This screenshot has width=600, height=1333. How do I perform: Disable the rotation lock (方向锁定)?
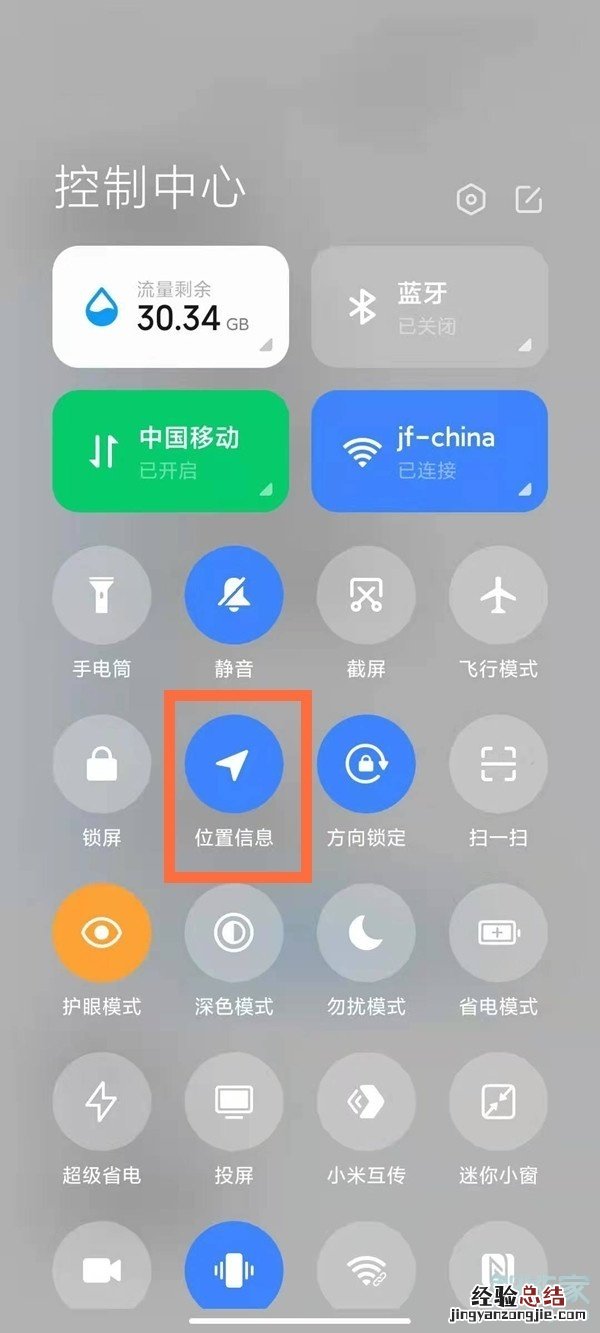coord(366,765)
